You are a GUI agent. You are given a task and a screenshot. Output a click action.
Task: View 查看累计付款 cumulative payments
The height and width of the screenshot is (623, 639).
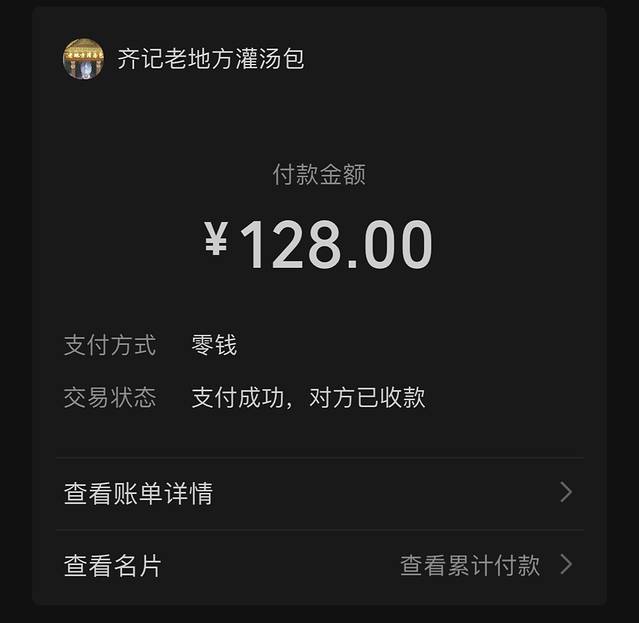point(471,566)
